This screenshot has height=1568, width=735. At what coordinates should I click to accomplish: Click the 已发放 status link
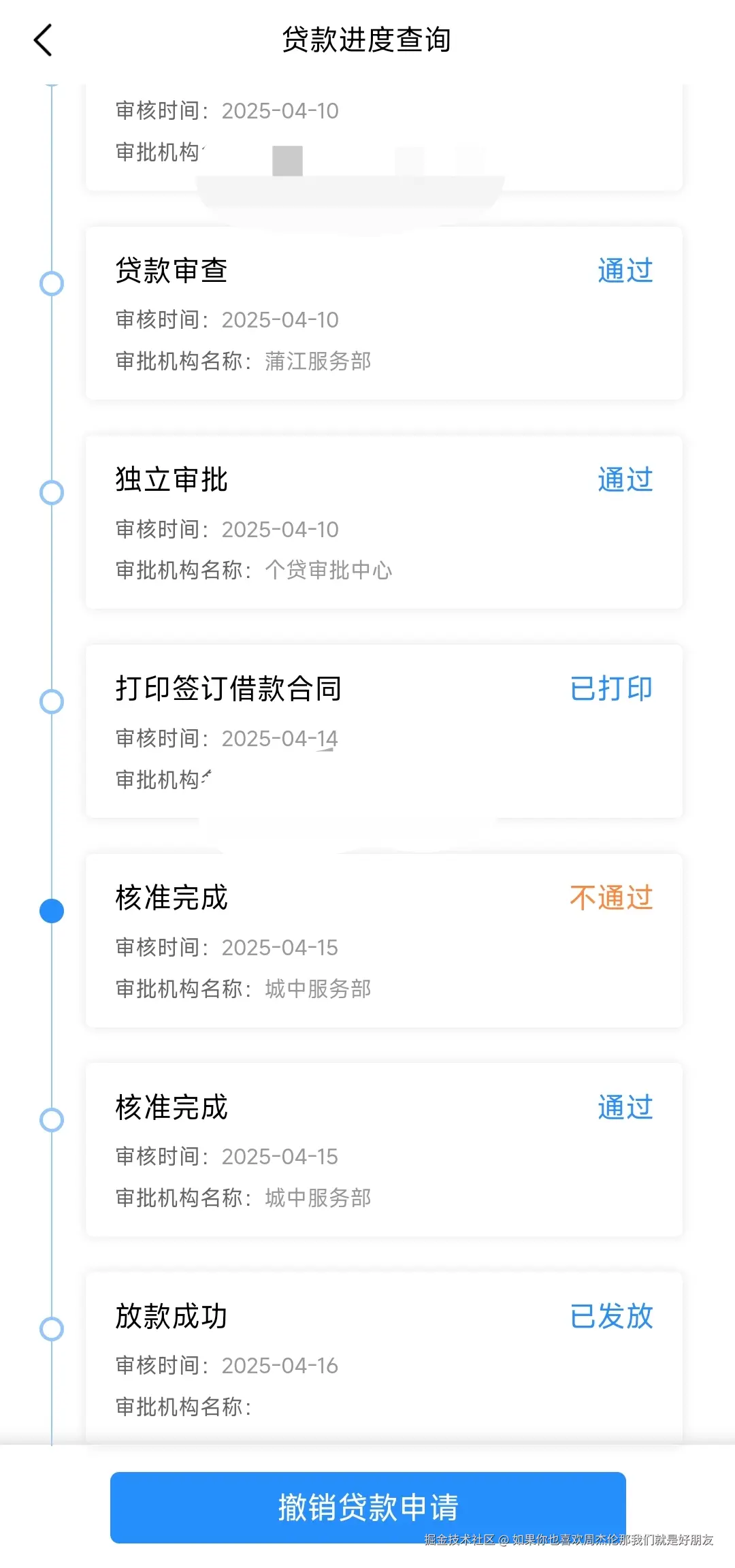610,1316
